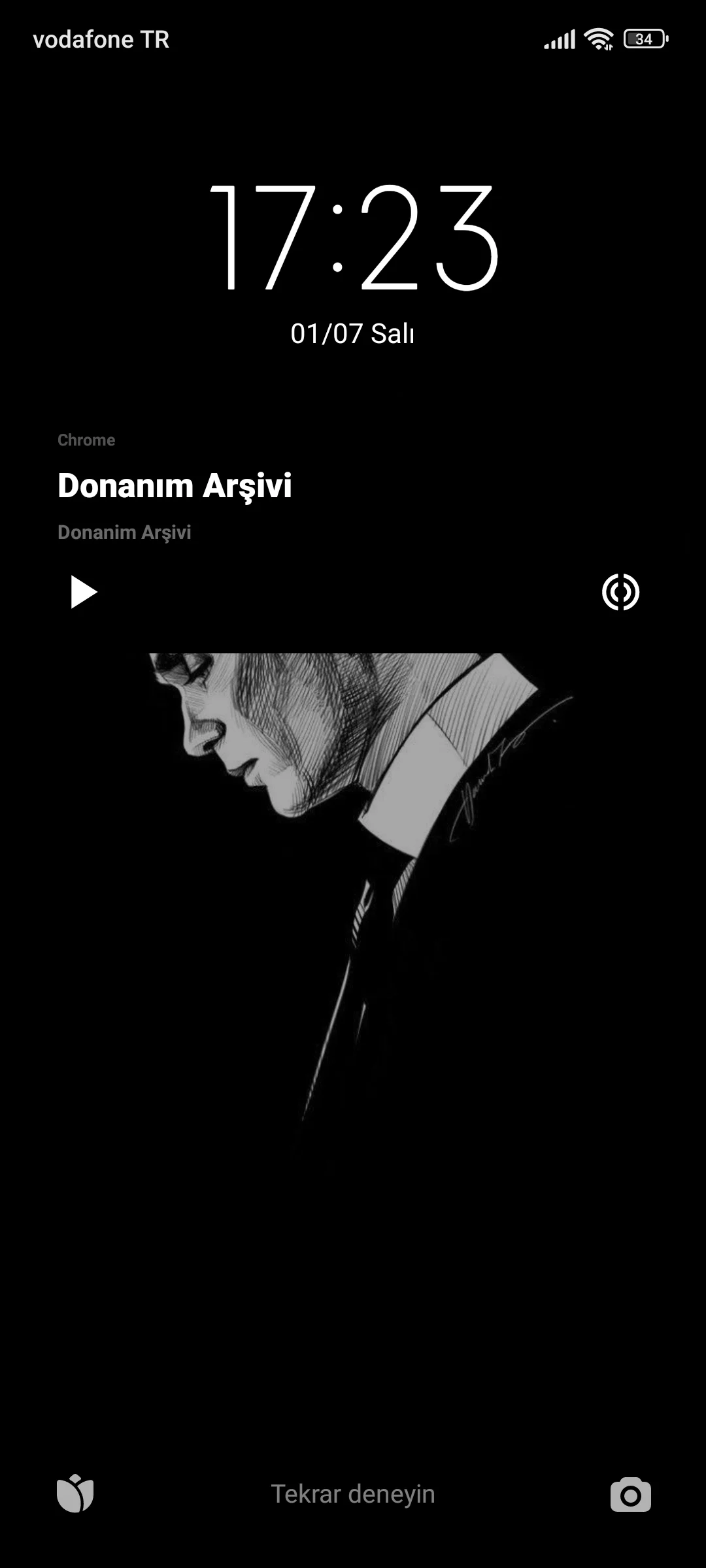Open the audio output switcher icon
Image resolution: width=706 pixels, height=1568 pixels.
tap(620, 592)
